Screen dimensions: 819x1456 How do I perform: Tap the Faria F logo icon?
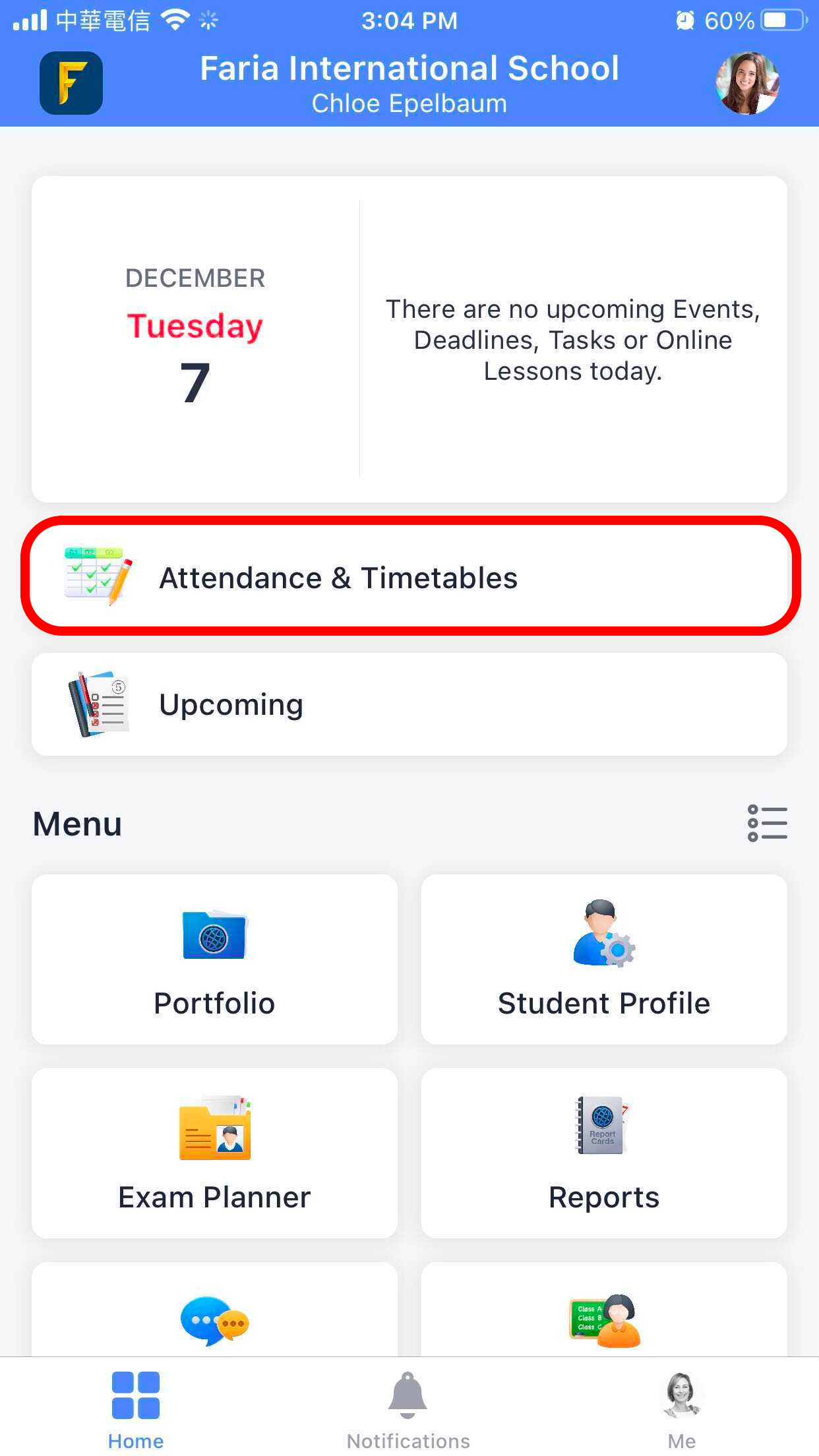click(71, 83)
